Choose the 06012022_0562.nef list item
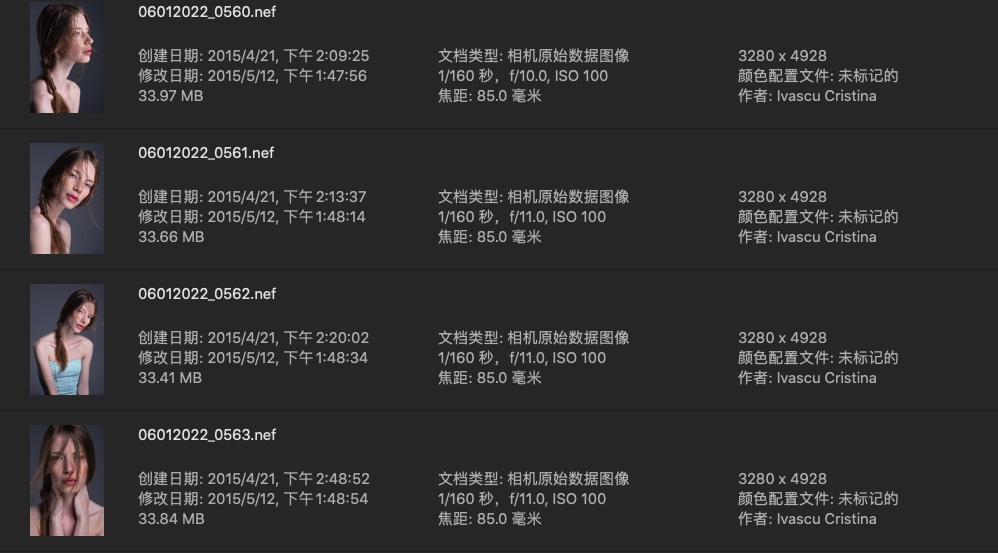Image resolution: width=998 pixels, height=553 pixels. [206, 294]
